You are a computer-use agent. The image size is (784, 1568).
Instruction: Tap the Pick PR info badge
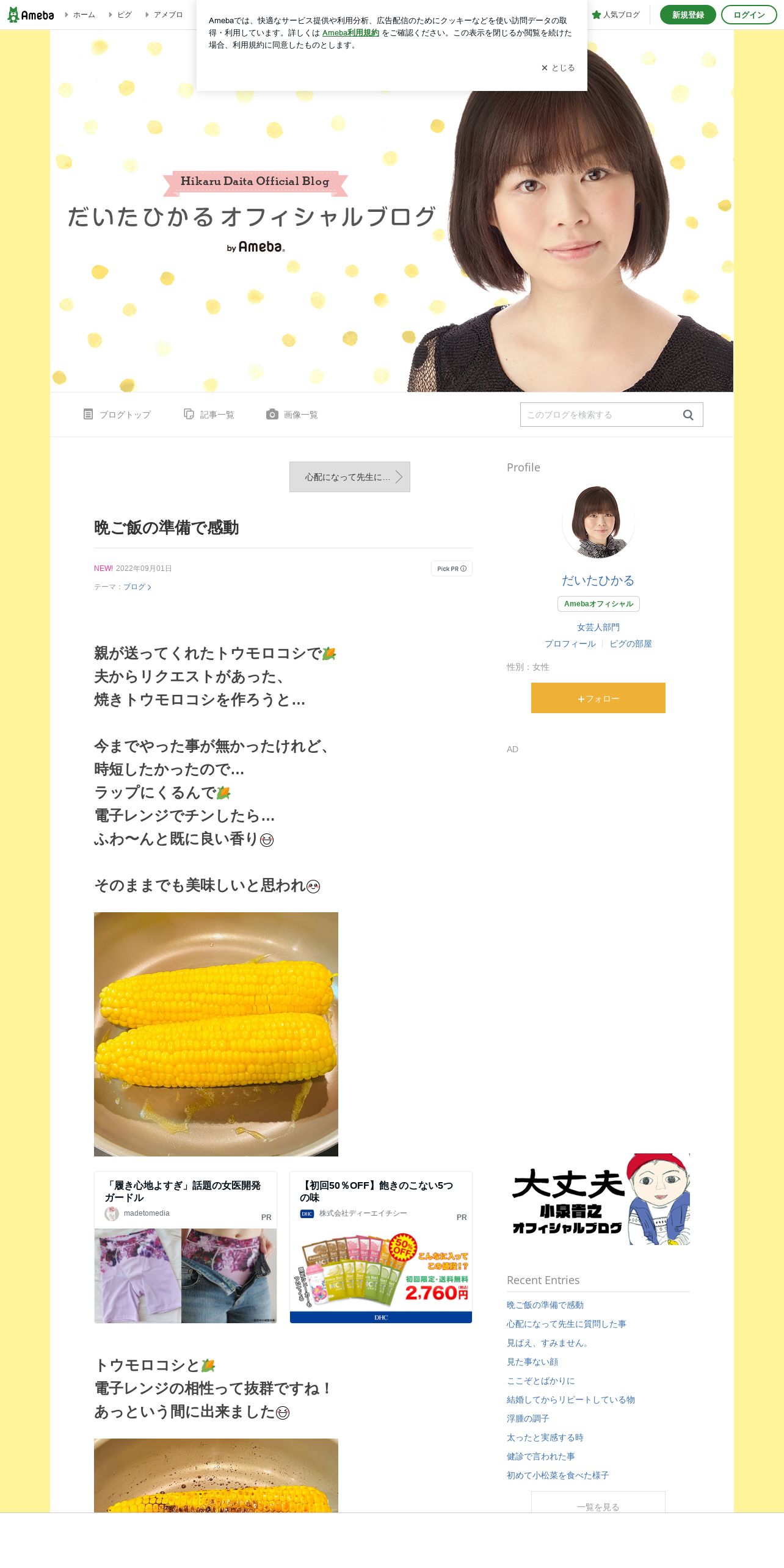pyautogui.click(x=452, y=568)
